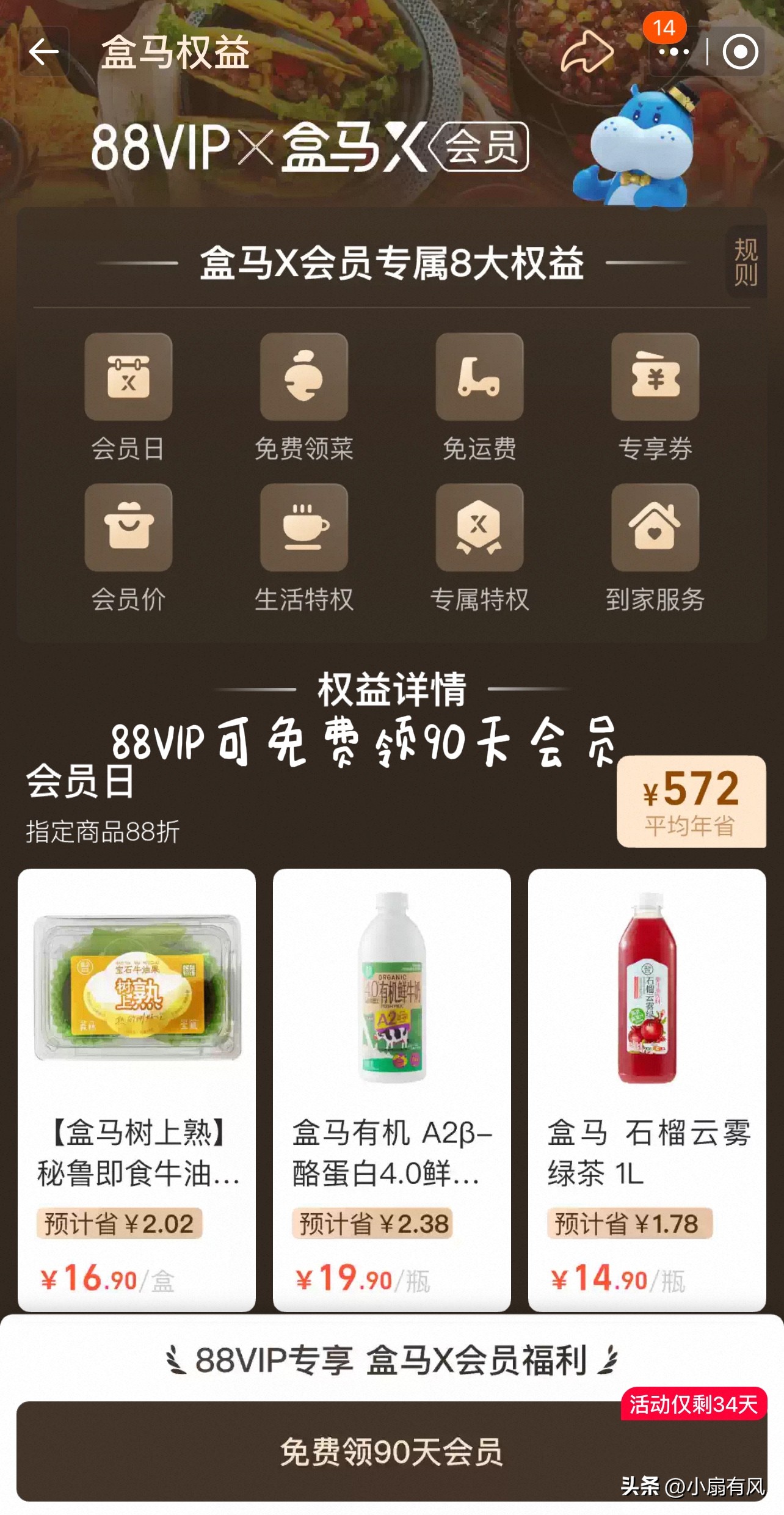Claim the free 90-day membership (免费领90天会员)

[391, 1451]
